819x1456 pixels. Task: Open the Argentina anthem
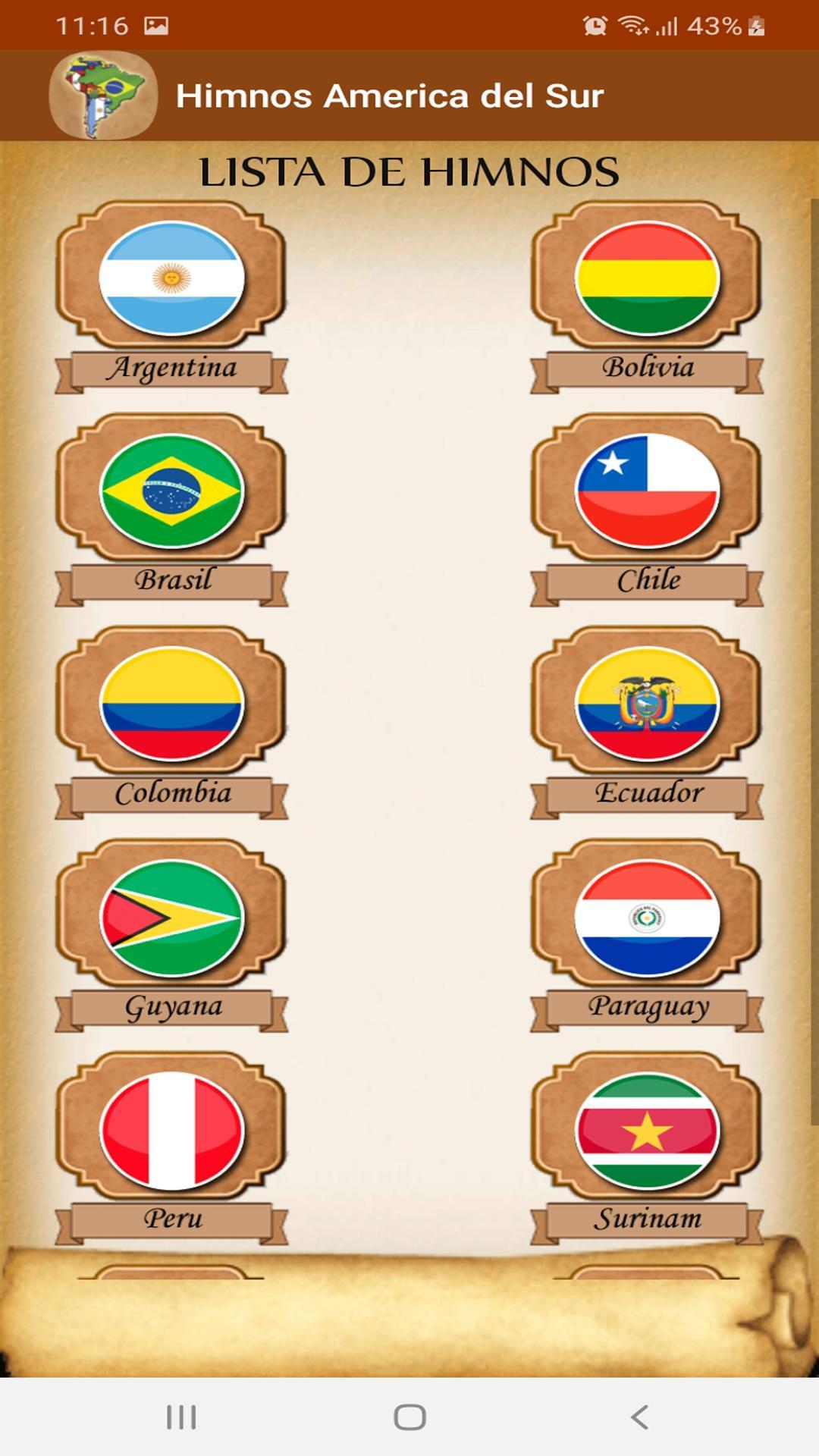point(172,279)
